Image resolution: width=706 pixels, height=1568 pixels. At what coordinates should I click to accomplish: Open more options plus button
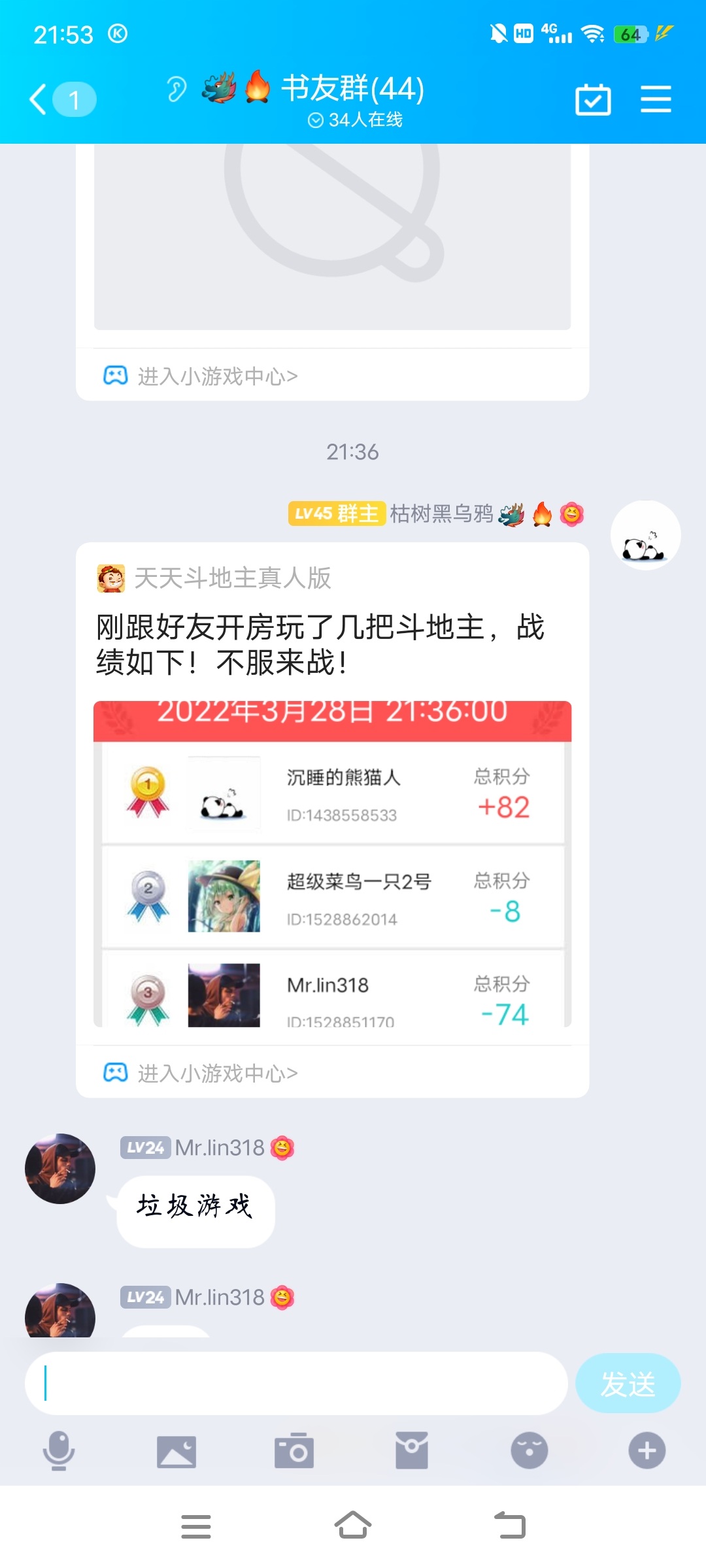[x=647, y=1450]
